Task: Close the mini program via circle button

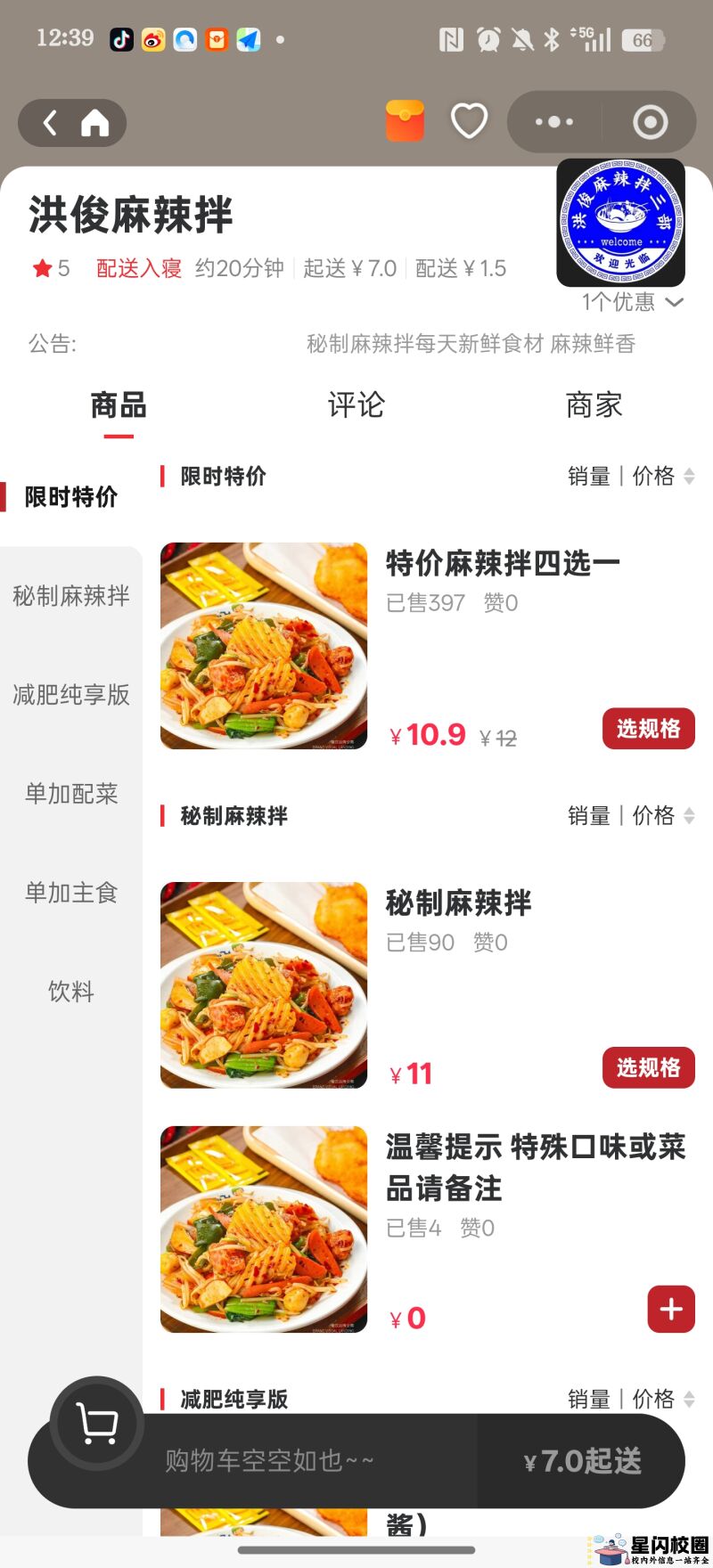Action: tap(650, 122)
